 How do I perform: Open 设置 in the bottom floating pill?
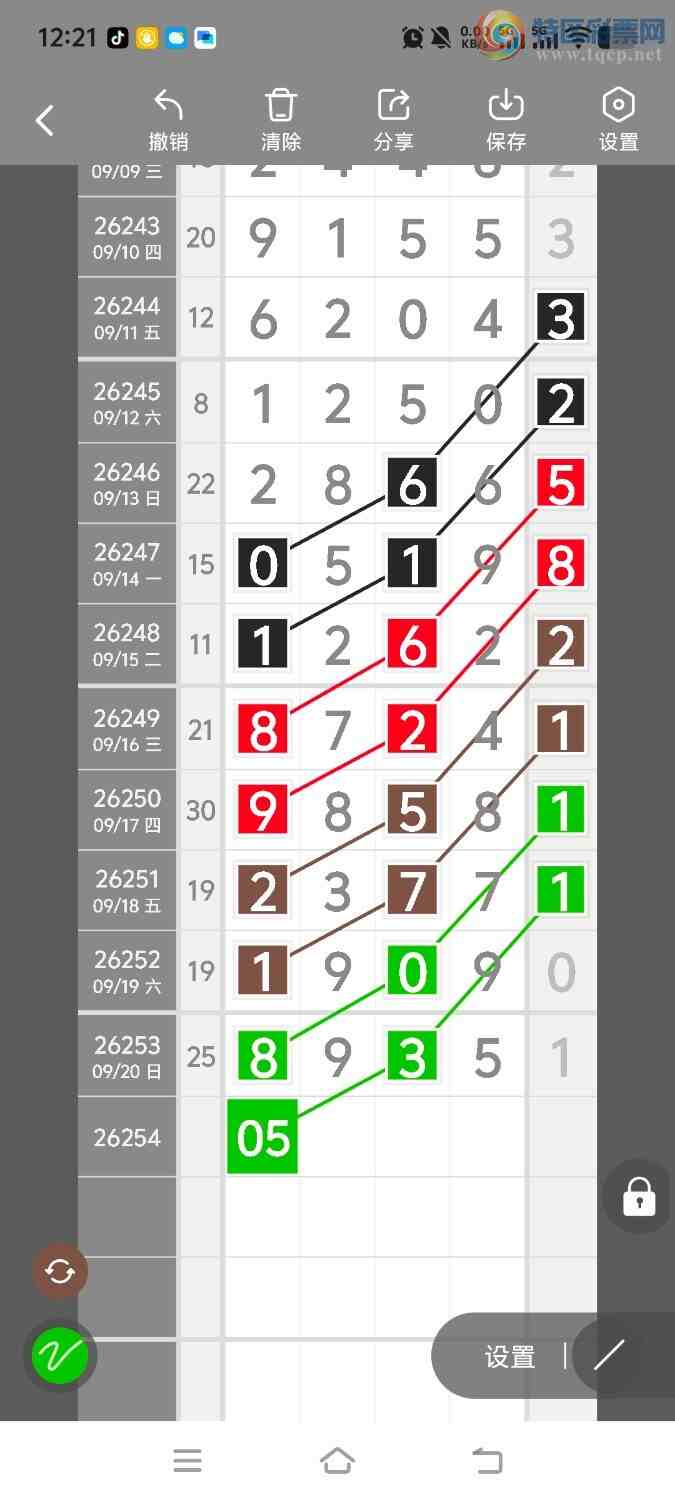[x=510, y=1357]
